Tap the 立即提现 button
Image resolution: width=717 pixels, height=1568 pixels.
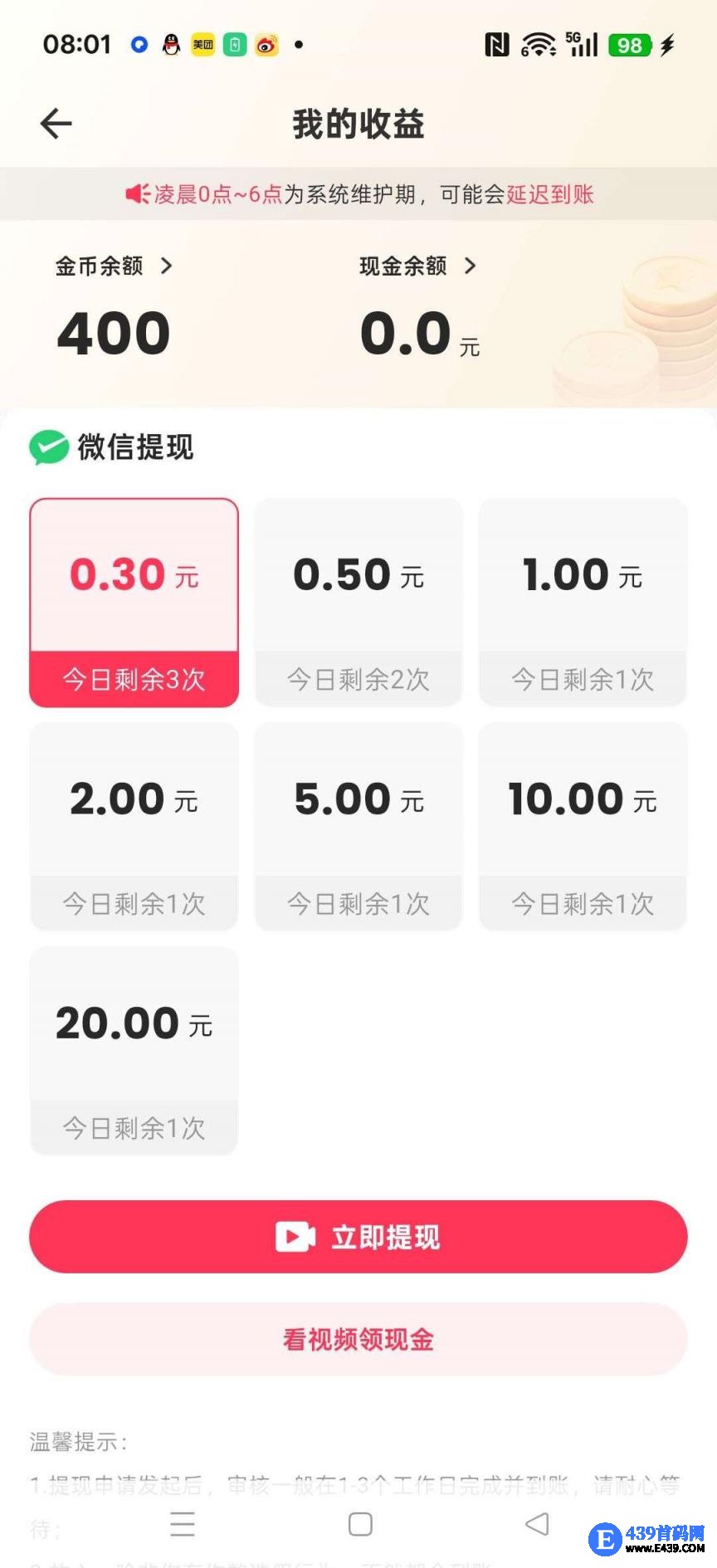coord(358,1237)
